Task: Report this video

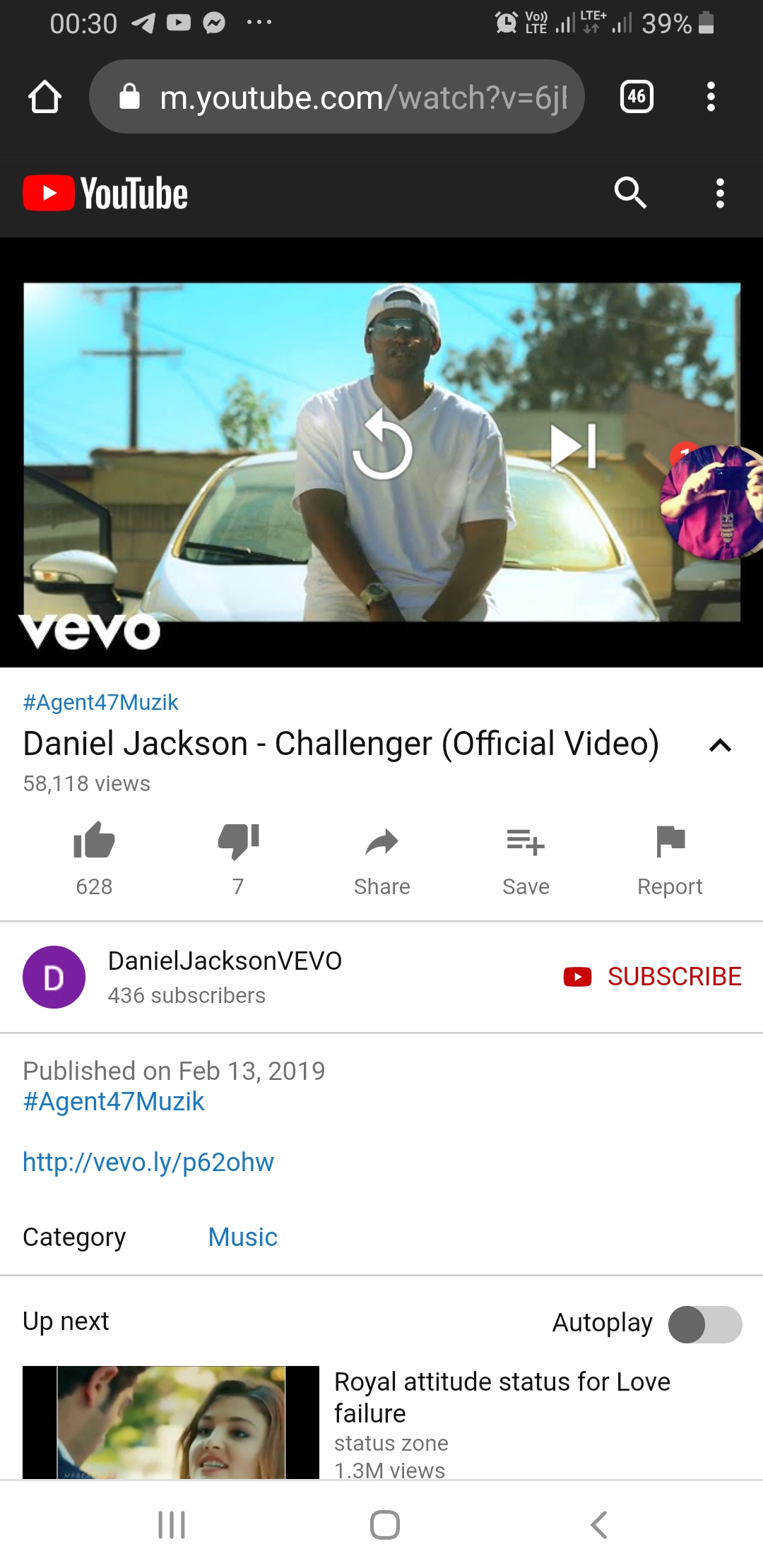Action: pos(670,842)
